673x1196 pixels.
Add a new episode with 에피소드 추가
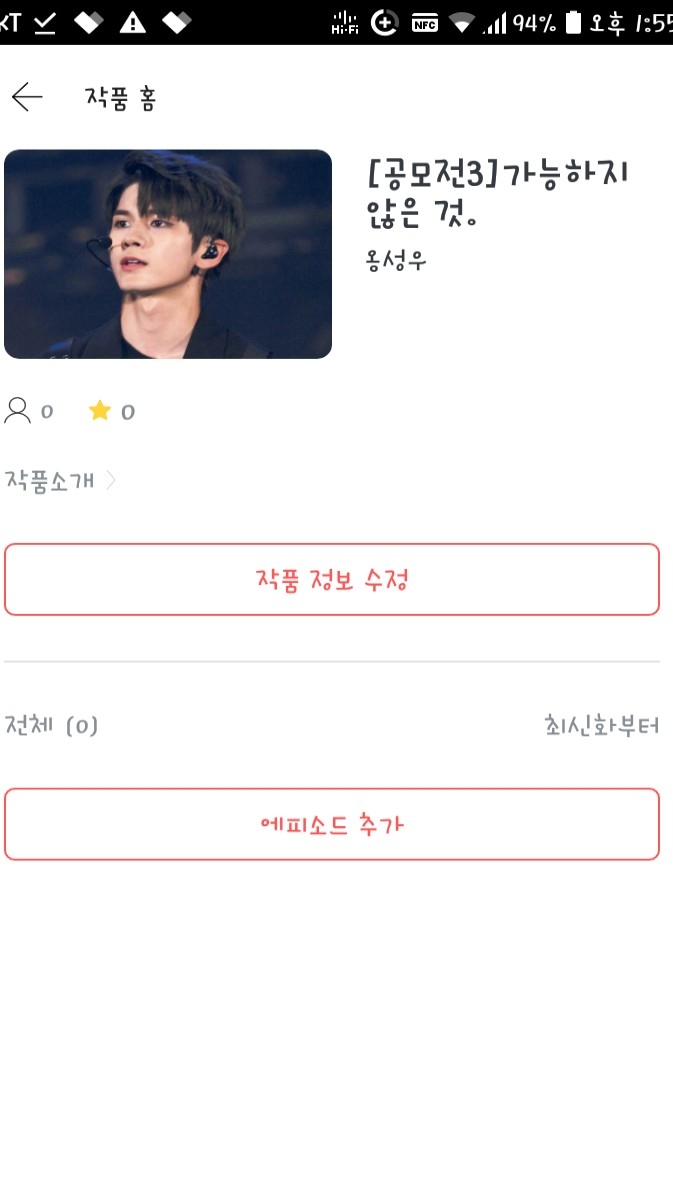pyautogui.click(x=332, y=825)
